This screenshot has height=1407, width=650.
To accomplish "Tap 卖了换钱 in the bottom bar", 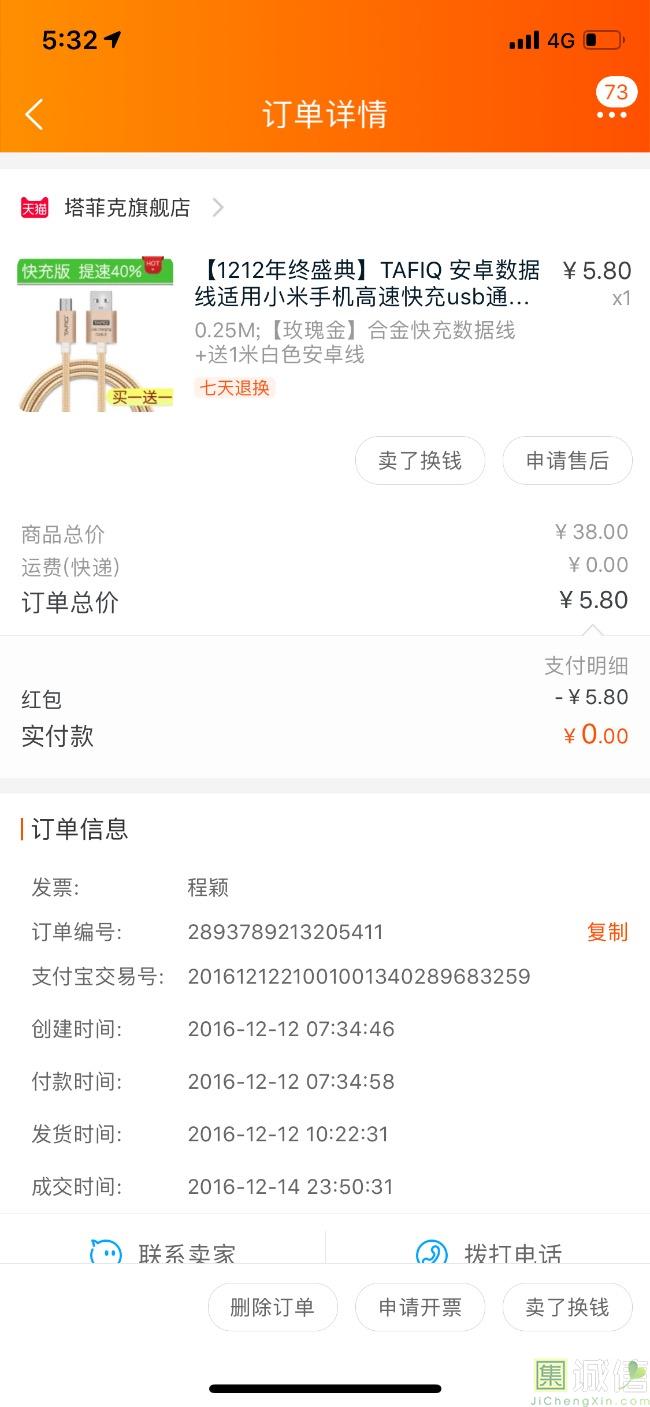I will coord(567,1307).
